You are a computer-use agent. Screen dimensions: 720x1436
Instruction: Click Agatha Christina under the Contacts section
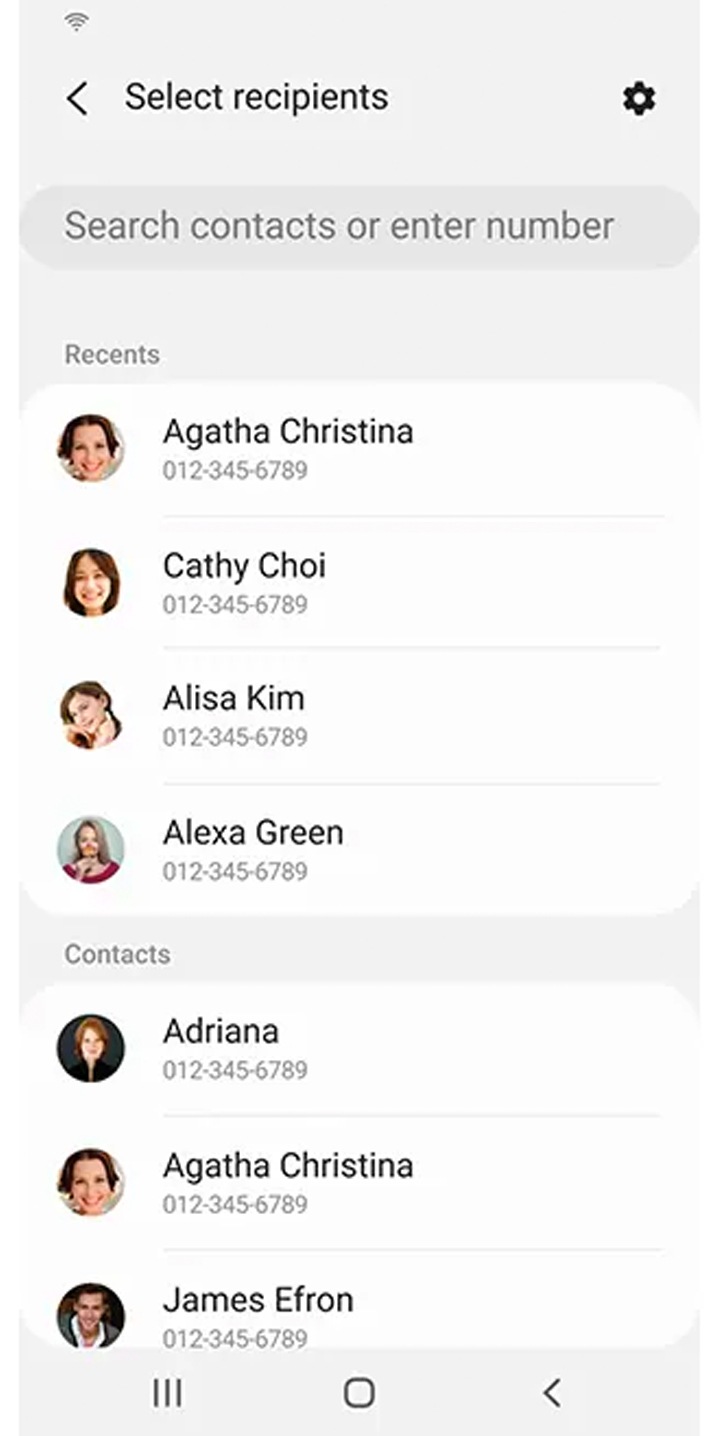288,1165
